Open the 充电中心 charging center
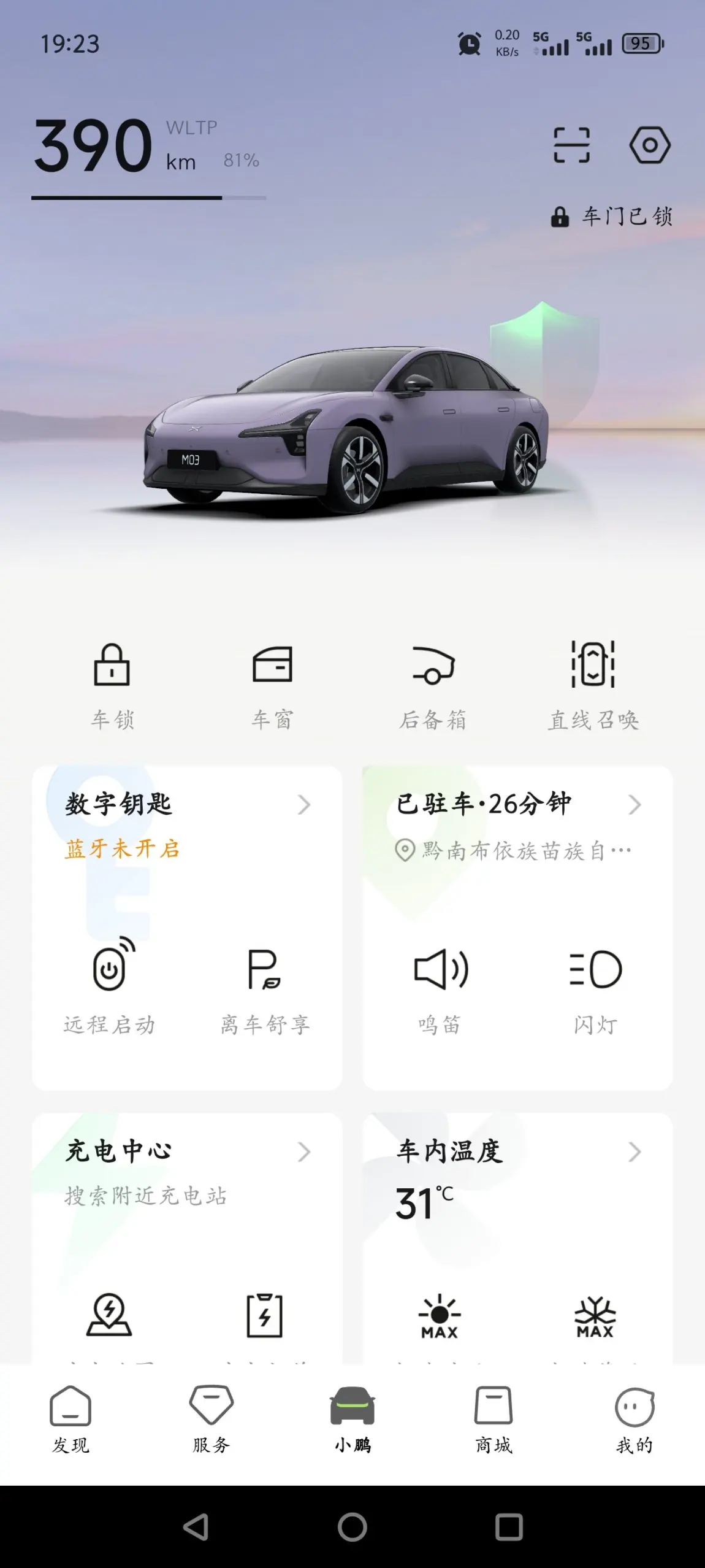The image size is (705, 1568). pyautogui.click(x=187, y=1152)
